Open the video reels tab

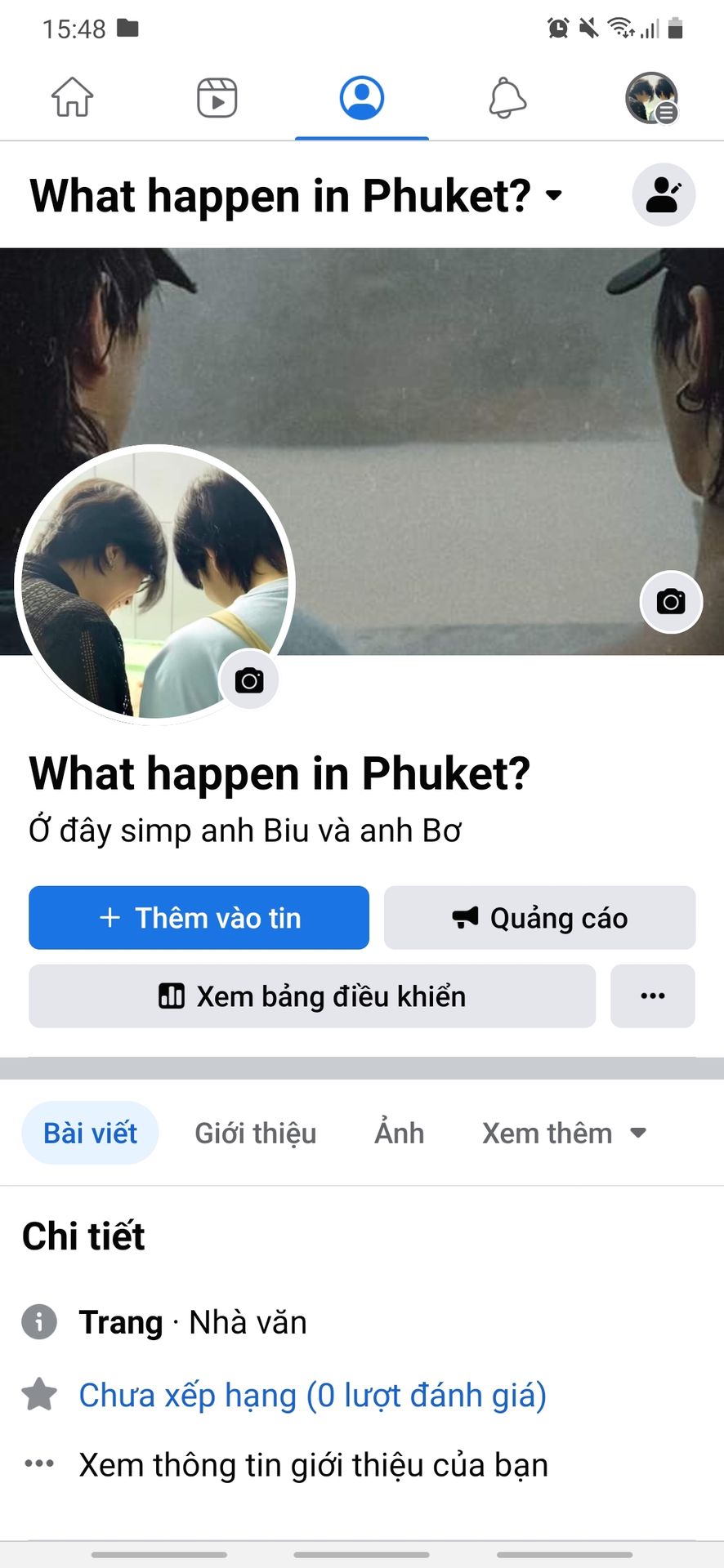(x=217, y=98)
